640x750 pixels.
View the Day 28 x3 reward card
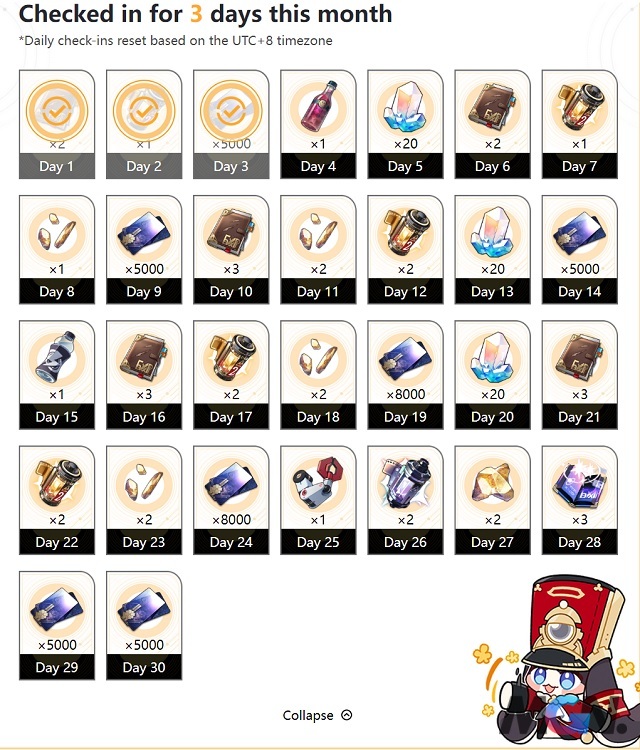click(579, 499)
